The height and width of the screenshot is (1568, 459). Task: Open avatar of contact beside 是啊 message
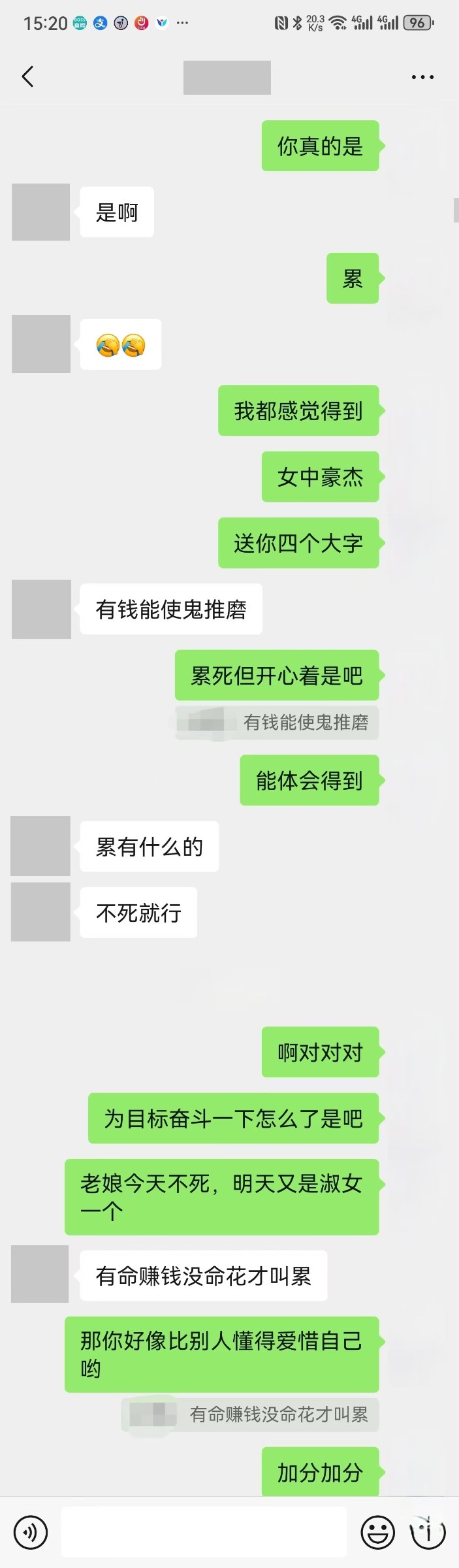(40, 212)
